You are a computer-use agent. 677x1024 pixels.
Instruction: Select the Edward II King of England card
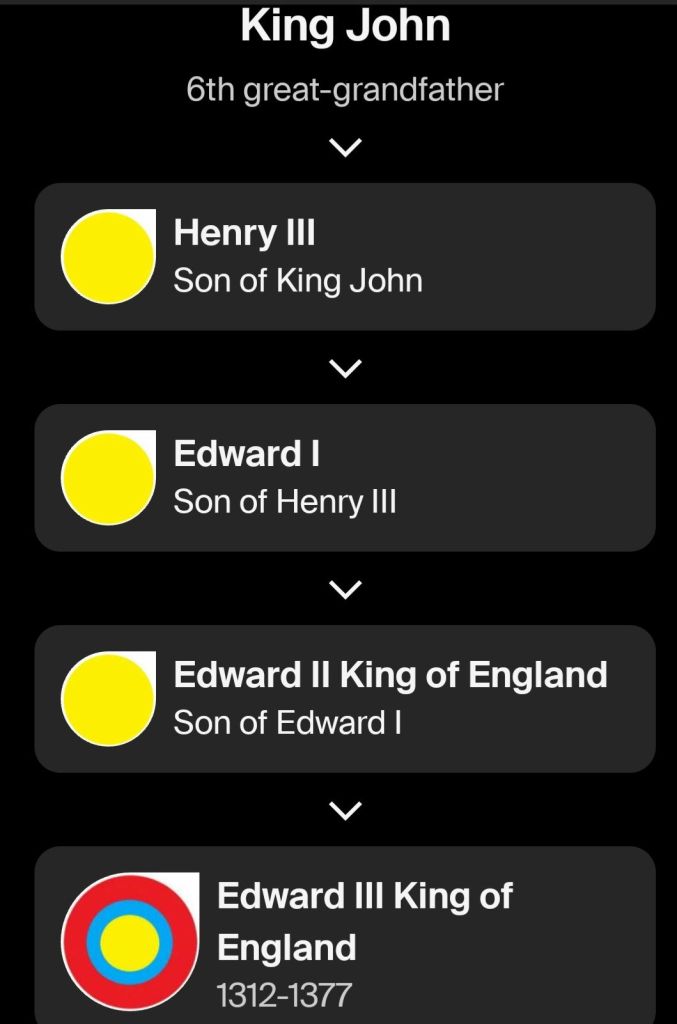(x=345, y=699)
